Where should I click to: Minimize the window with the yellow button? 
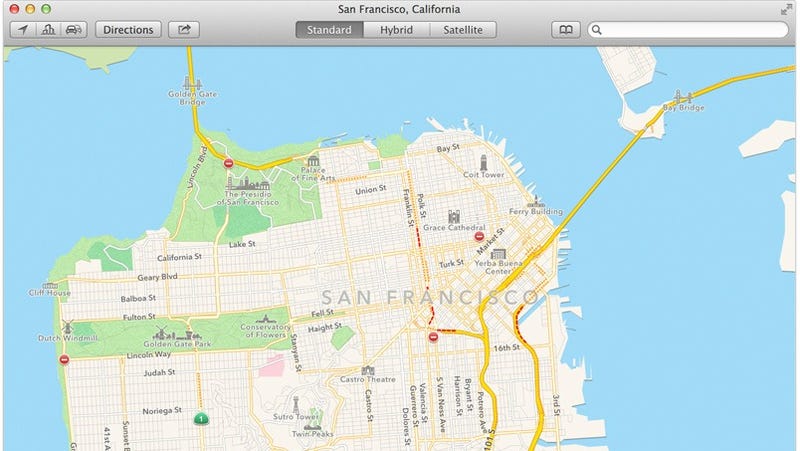coord(30,9)
